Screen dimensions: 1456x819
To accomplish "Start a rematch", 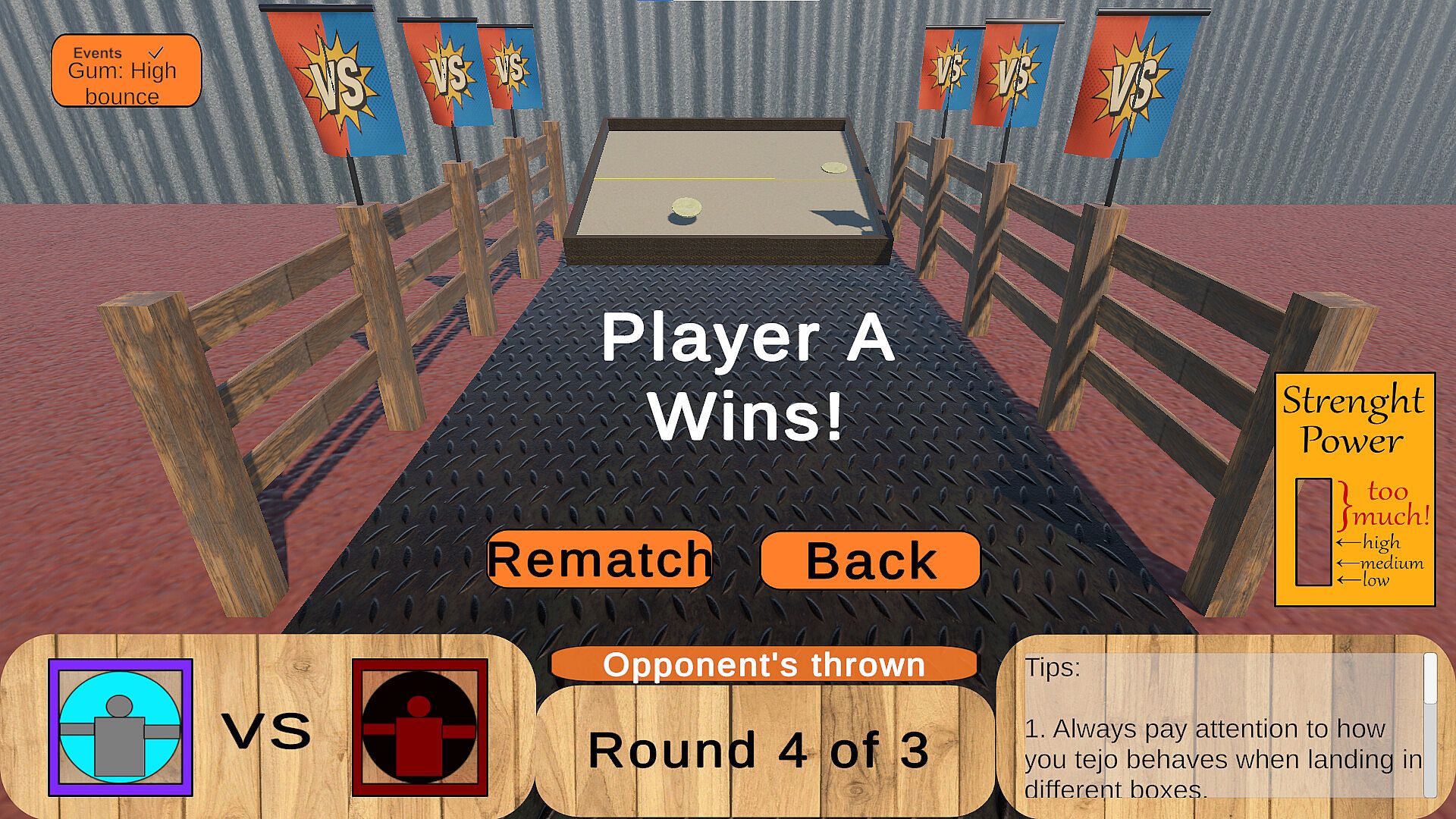I will pos(599,560).
